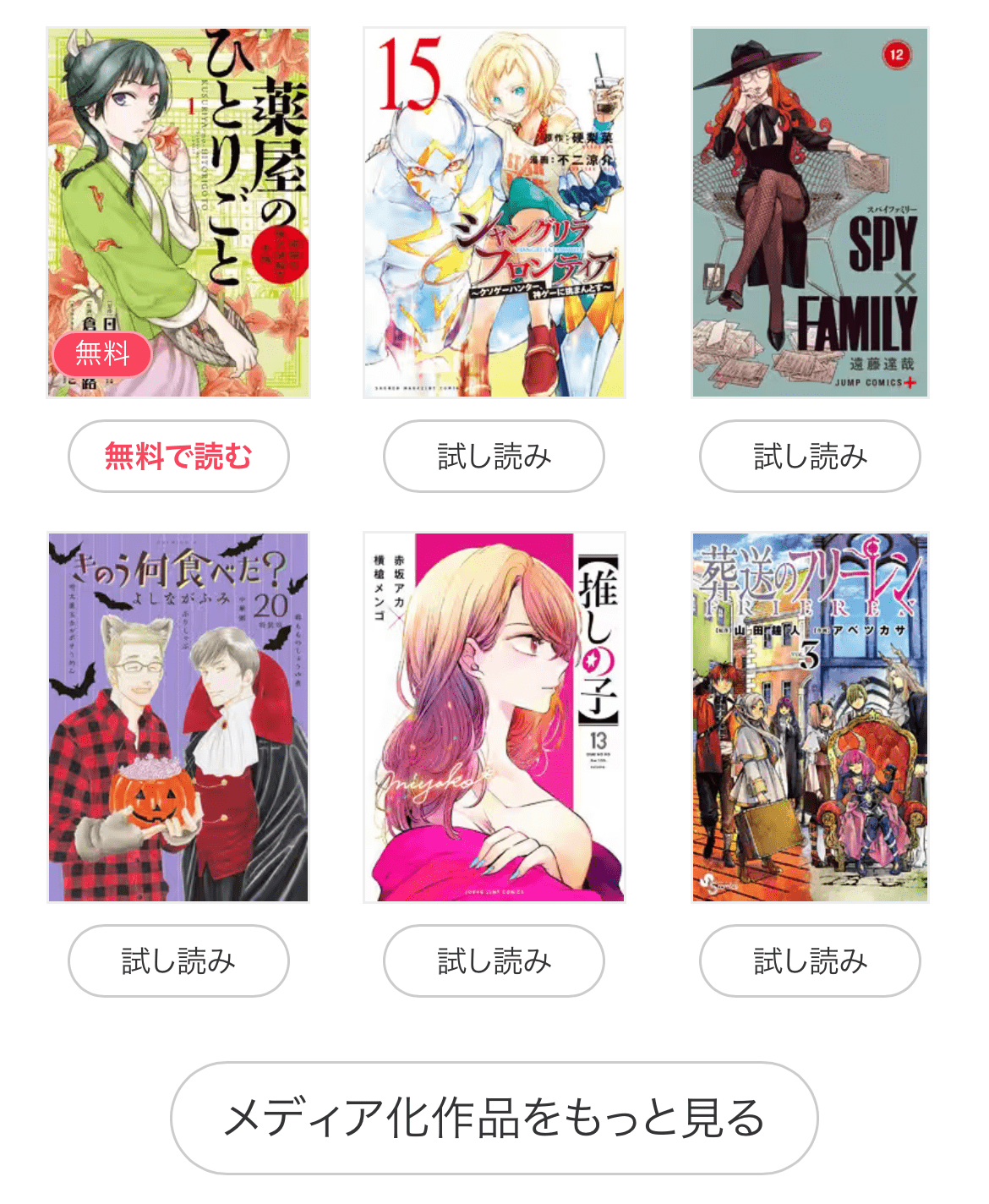The height and width of the screenshot is (1204, 989).
Task: Click the 12 volume badge on SPY×FAMILY
Action: [899, 52]
